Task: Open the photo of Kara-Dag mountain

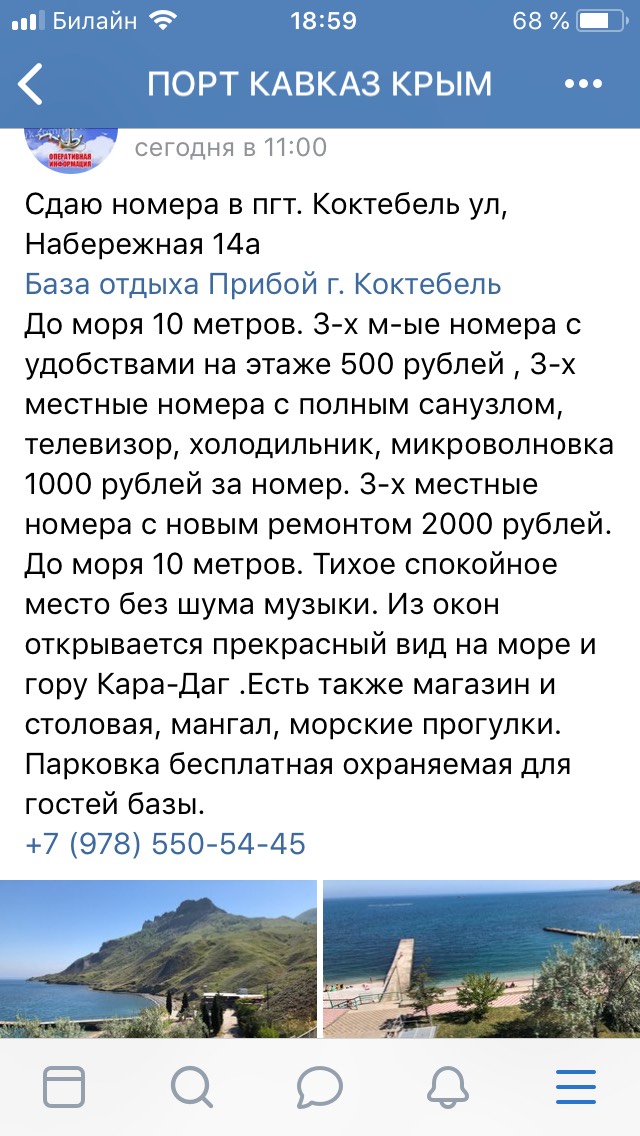Action: (x=158, y=958)
